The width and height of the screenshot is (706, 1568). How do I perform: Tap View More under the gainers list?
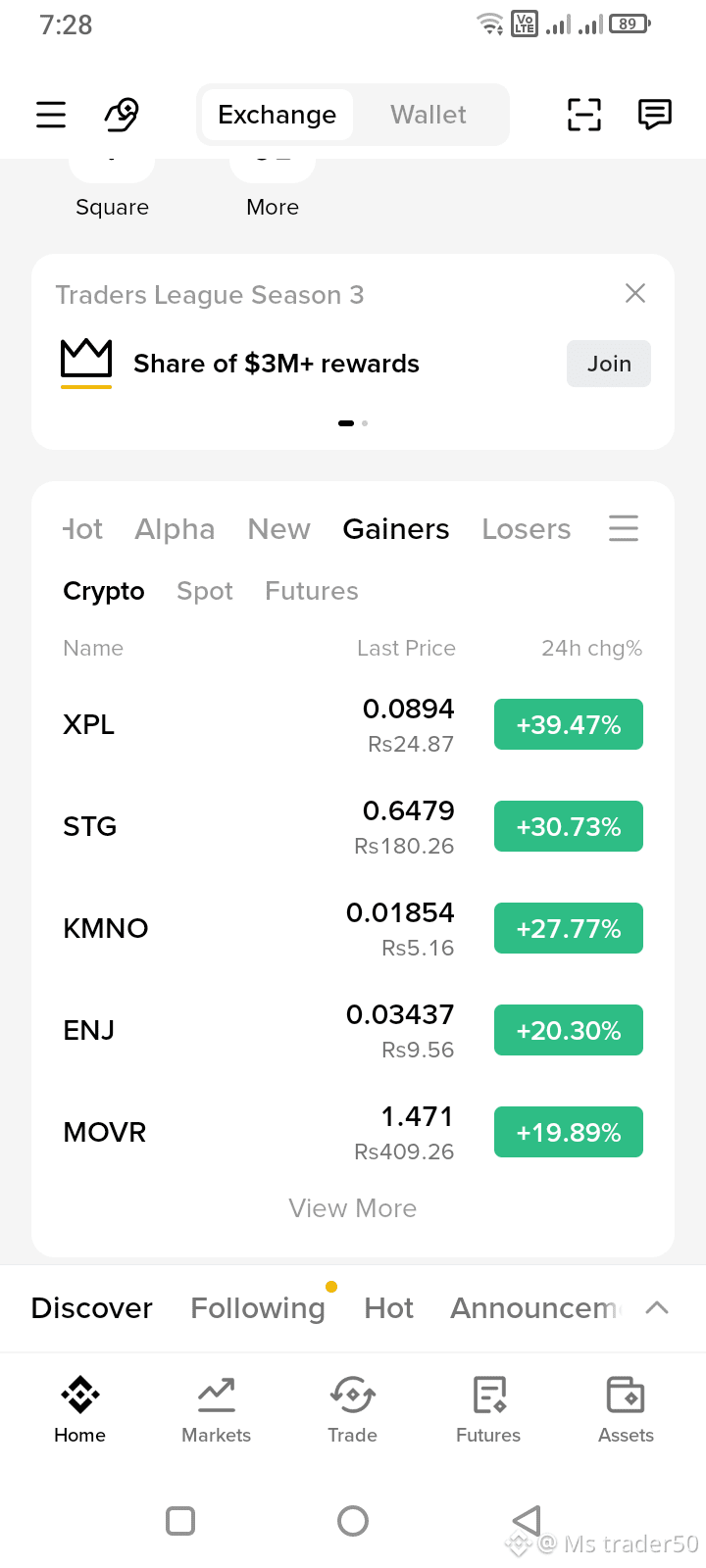point(353,1208)
